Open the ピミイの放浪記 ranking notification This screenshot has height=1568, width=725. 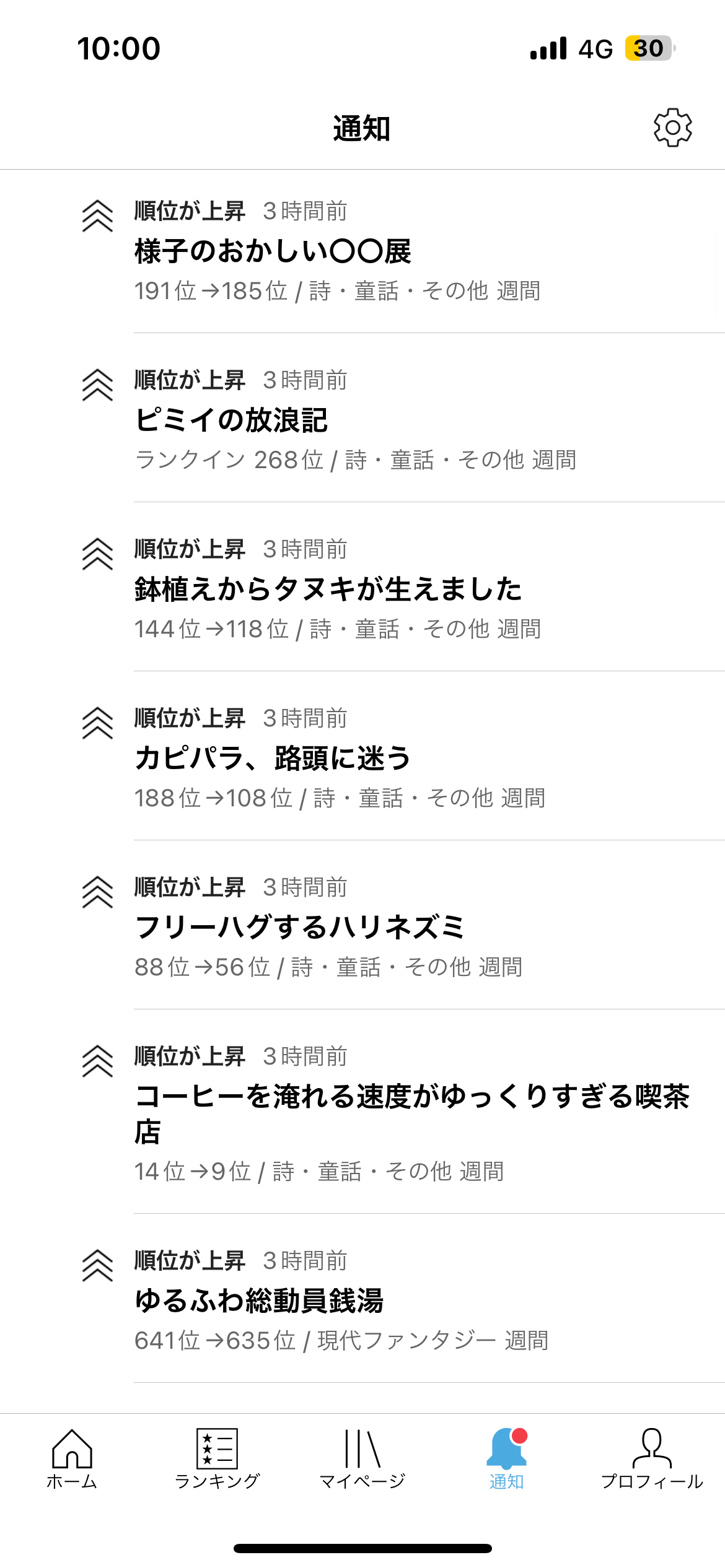397,420
